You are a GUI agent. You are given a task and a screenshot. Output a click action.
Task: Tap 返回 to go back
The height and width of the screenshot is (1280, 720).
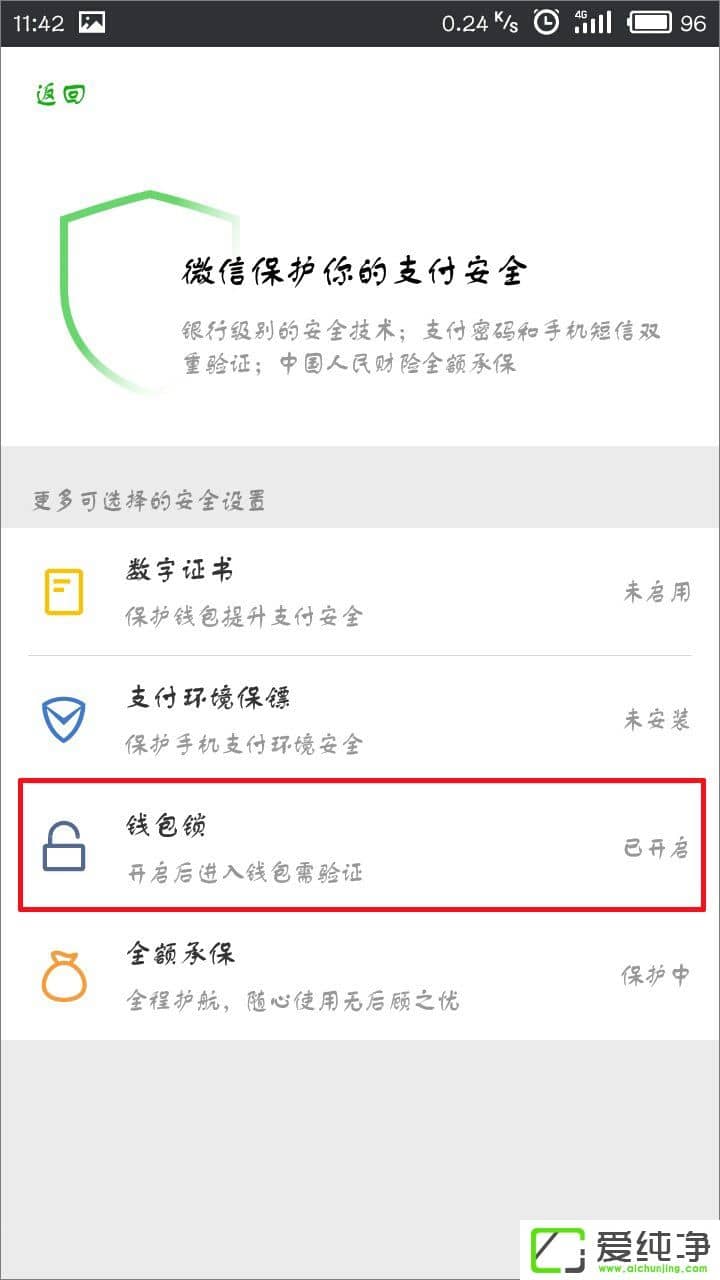coord(60,96)
